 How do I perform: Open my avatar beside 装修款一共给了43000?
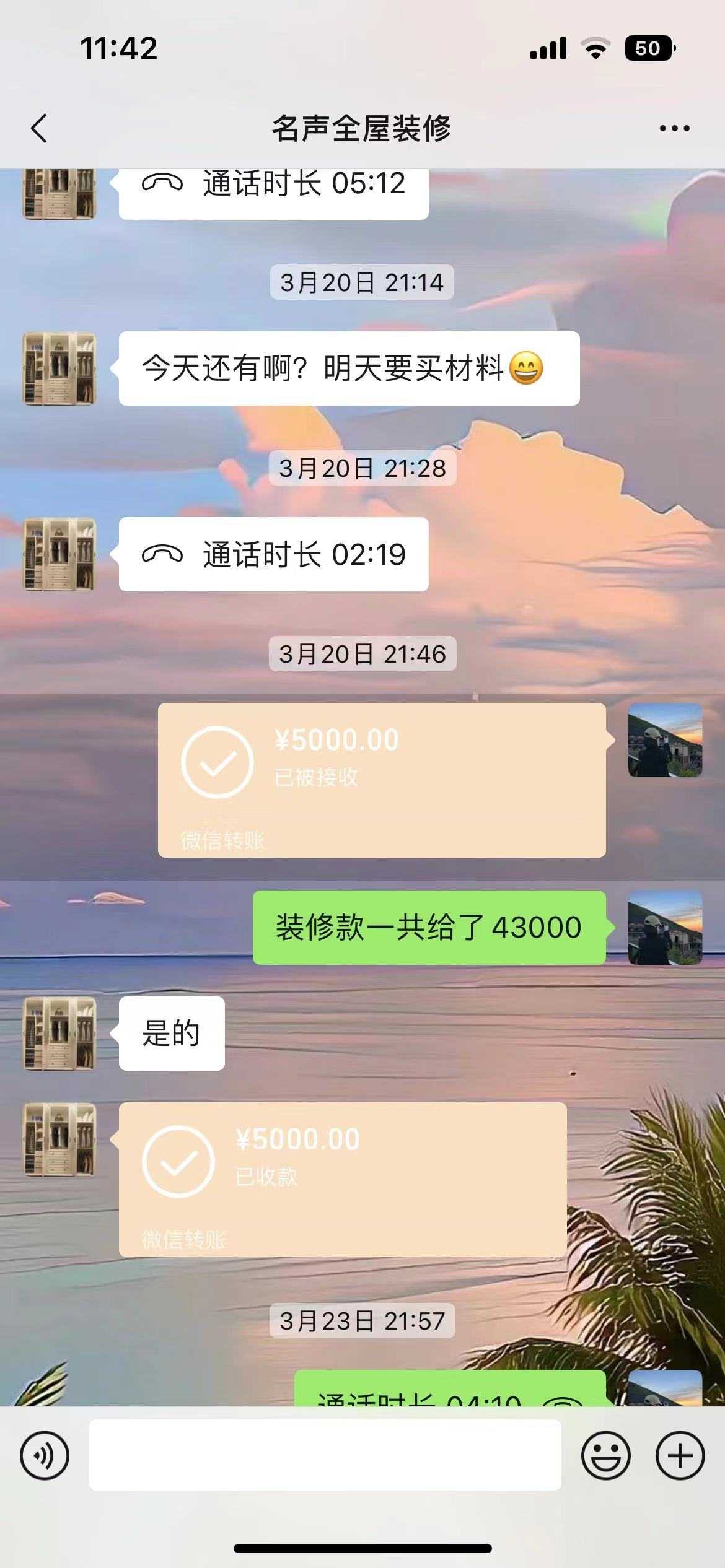[665, 927]
